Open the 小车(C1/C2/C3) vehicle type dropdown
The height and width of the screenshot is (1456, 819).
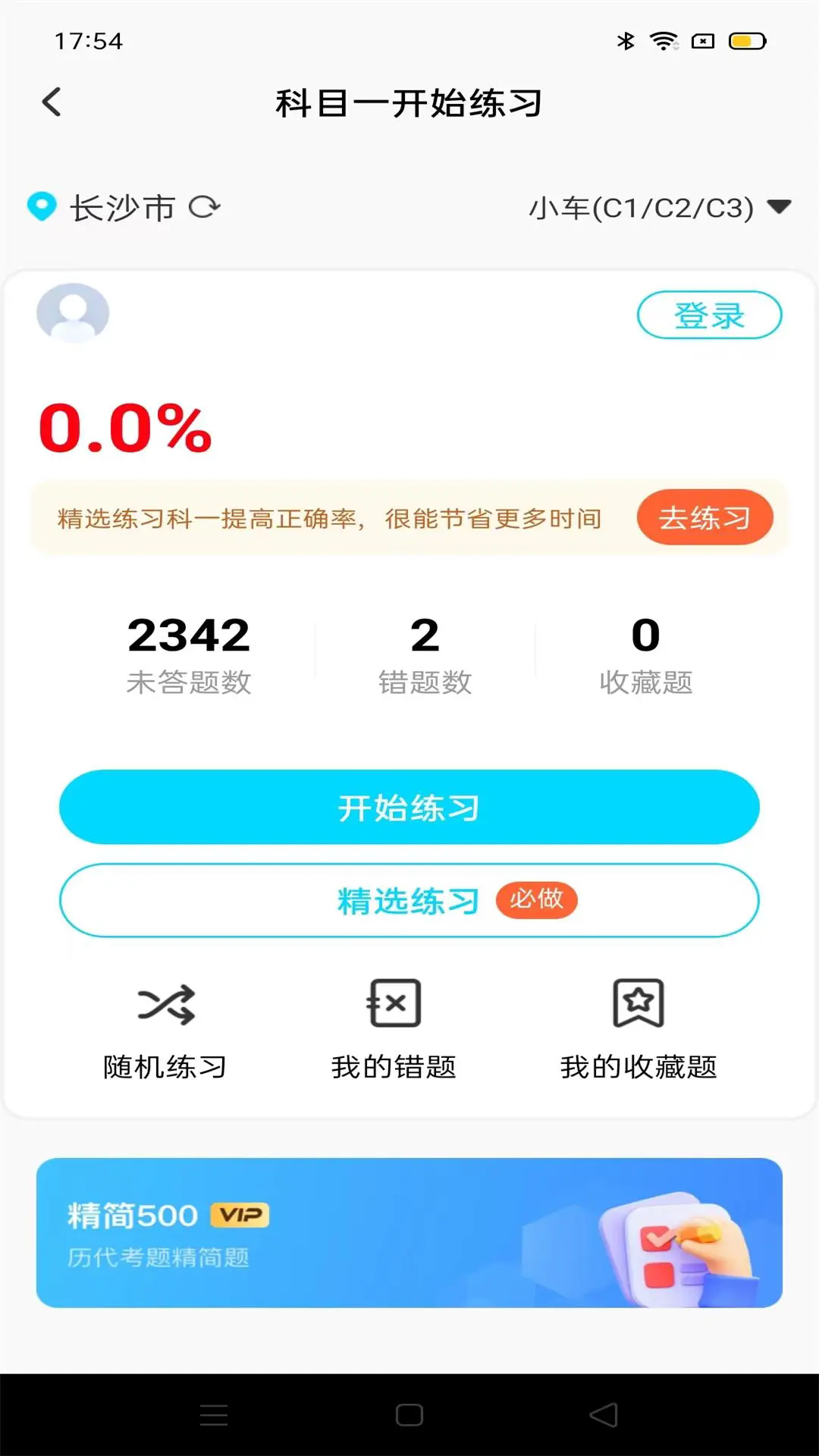(660, 206)
